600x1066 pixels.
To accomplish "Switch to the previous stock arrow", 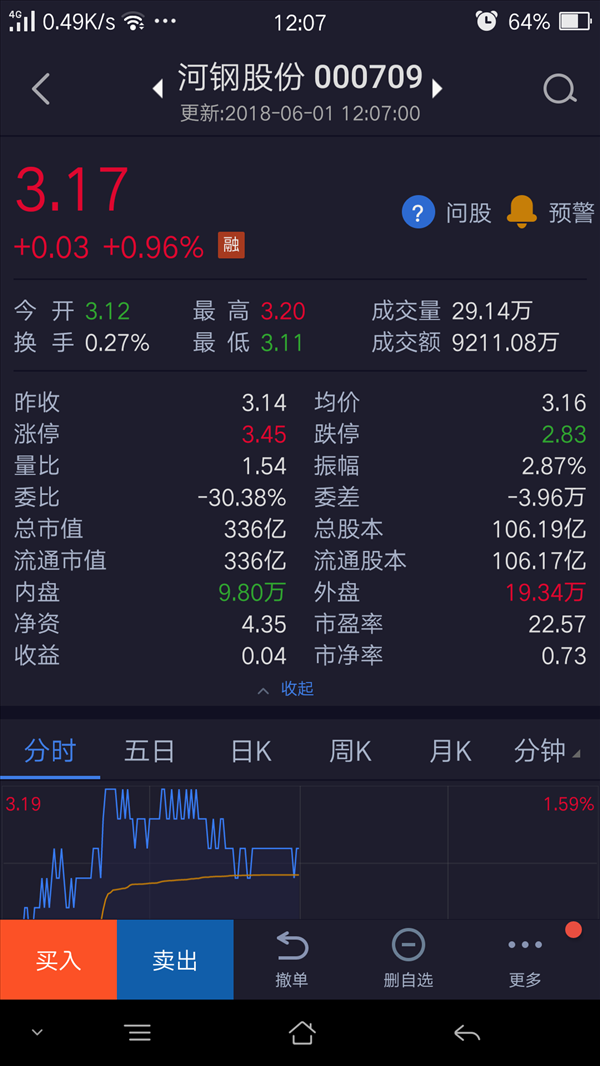I will pyautogui.click(x=158, y=88).
